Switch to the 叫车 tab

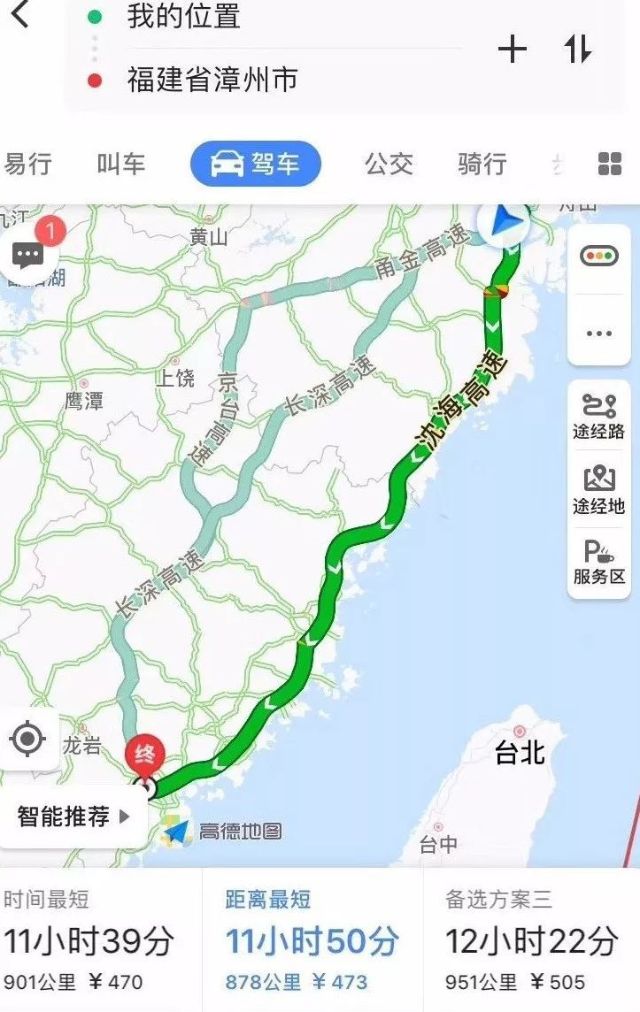pos(121,164)
